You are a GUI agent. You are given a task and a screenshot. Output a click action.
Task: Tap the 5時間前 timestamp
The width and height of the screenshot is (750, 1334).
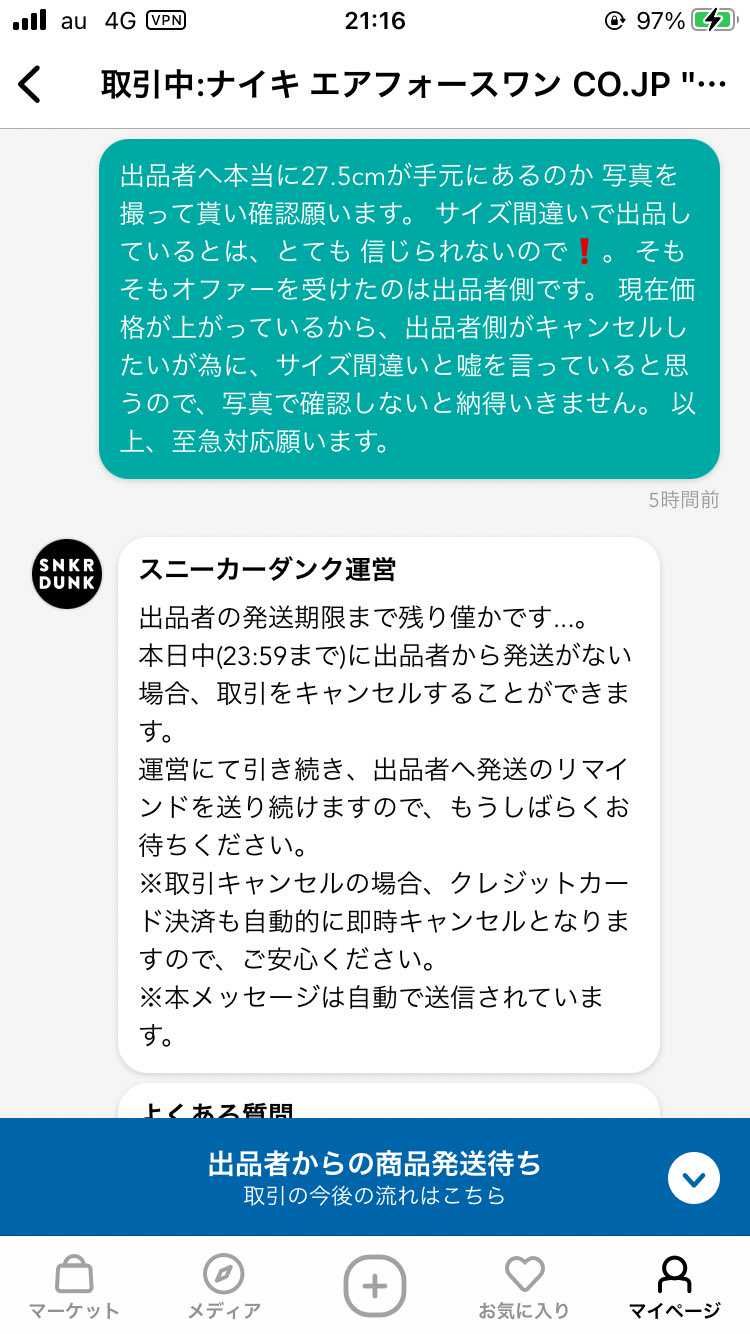[x=685, y=501]
